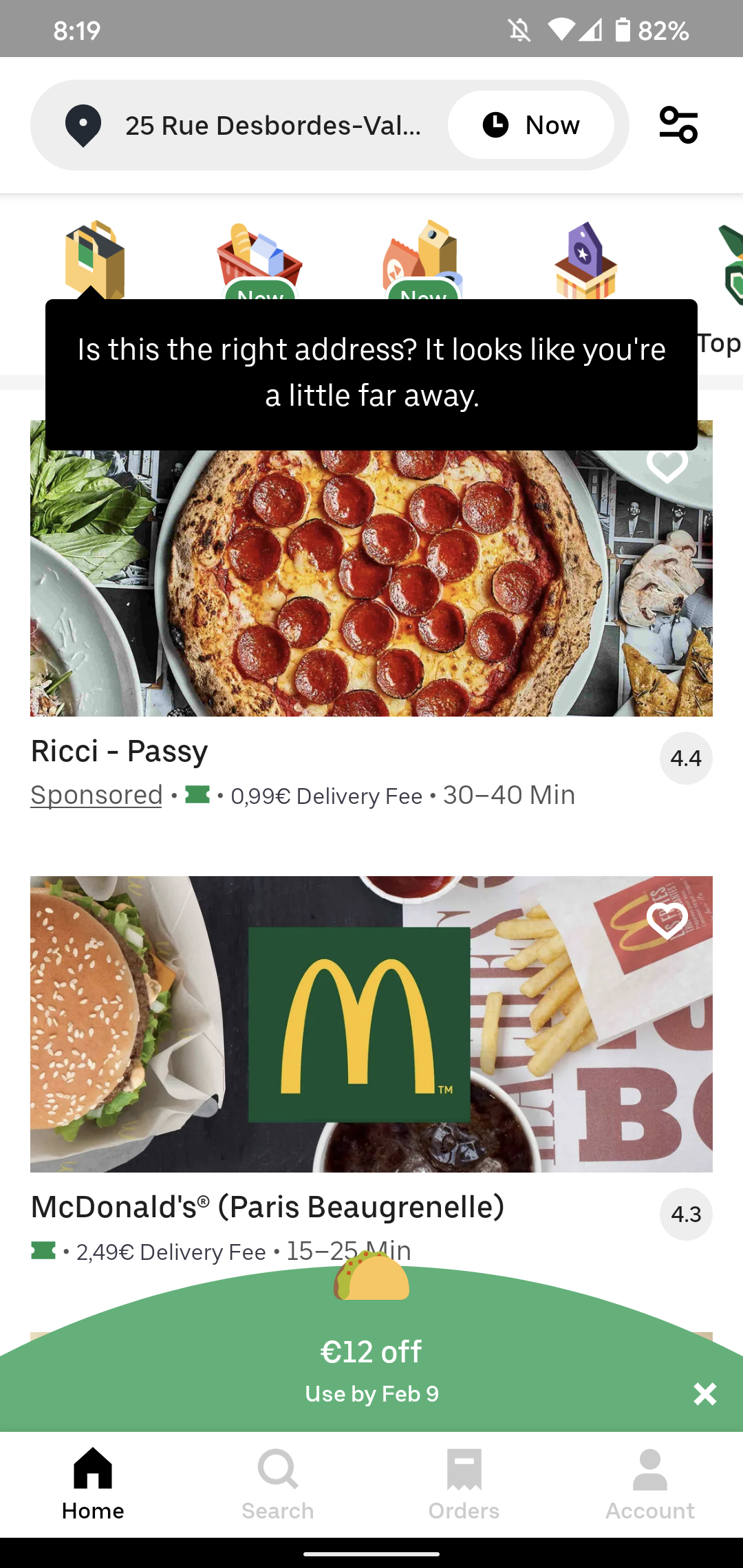Tap the location pin icon in the address bar
Viewport: 743px width, 1568px height.
point(84,125)
